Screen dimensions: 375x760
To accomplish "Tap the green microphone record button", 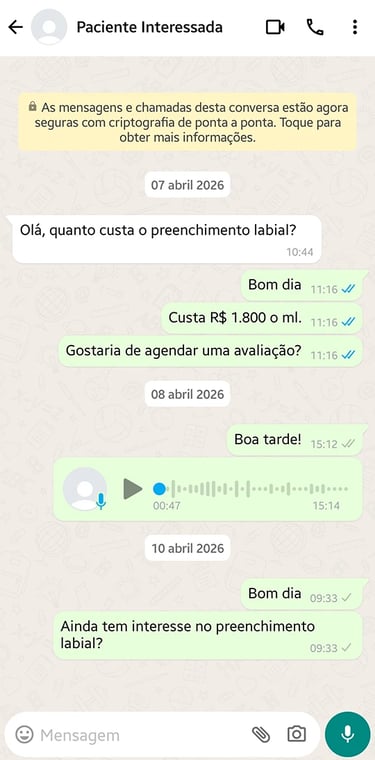I will pyautogui.click(x=347, y=734).
